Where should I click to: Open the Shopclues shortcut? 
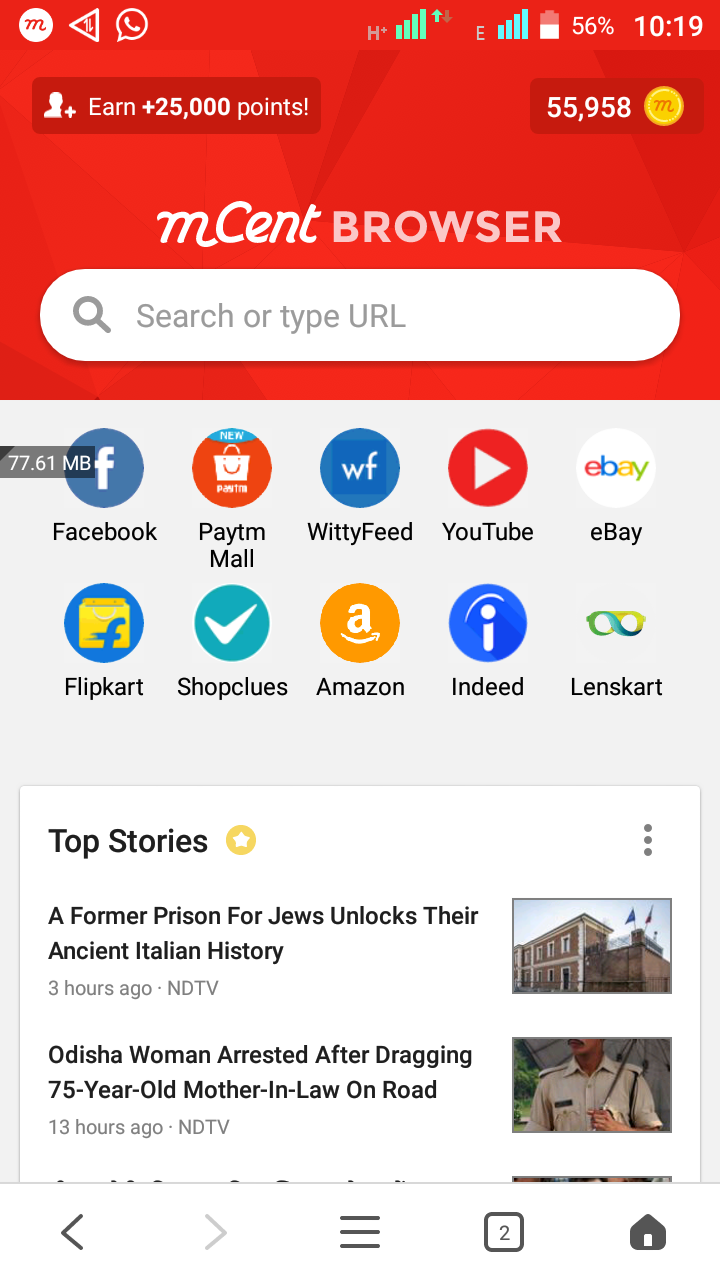(232, 622)
